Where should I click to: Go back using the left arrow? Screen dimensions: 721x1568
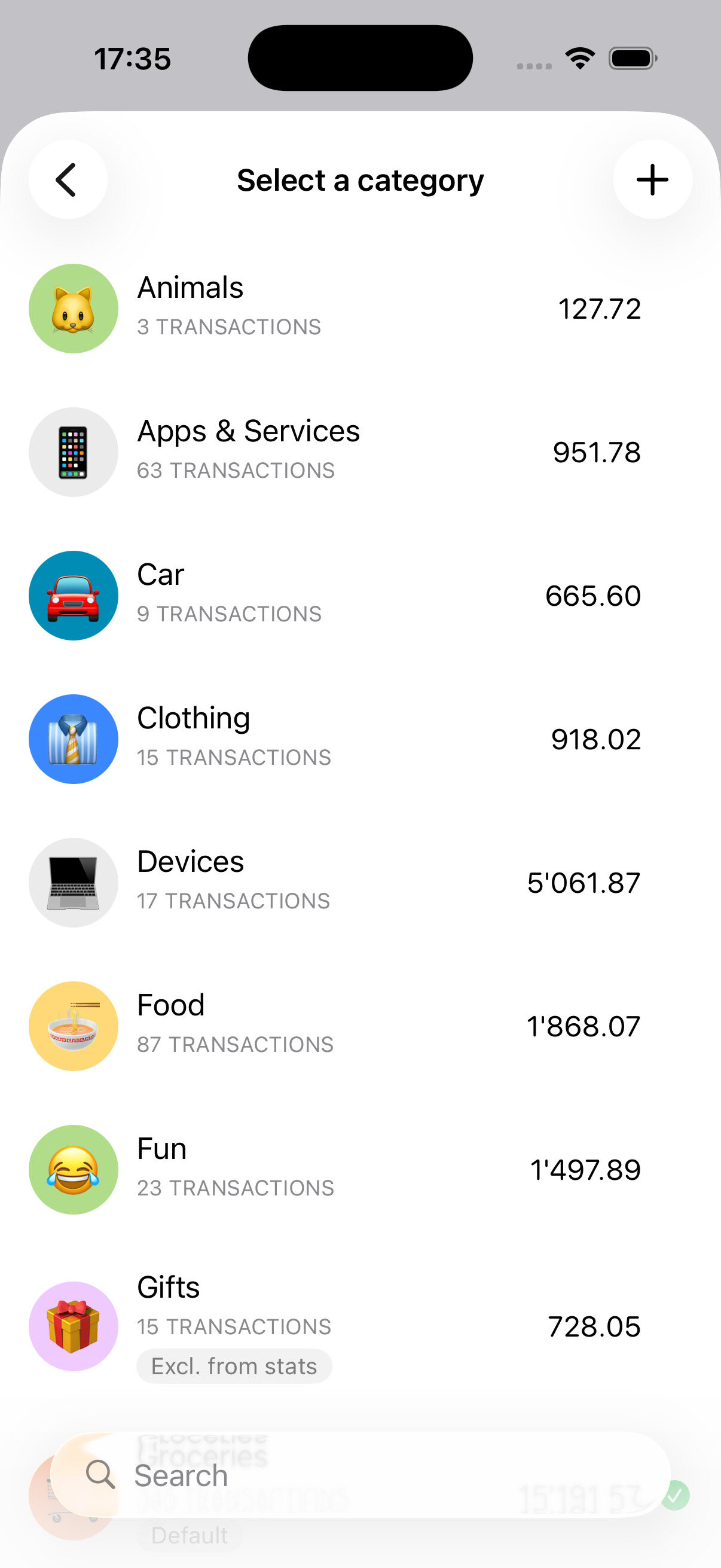click(x=68, y=179)
